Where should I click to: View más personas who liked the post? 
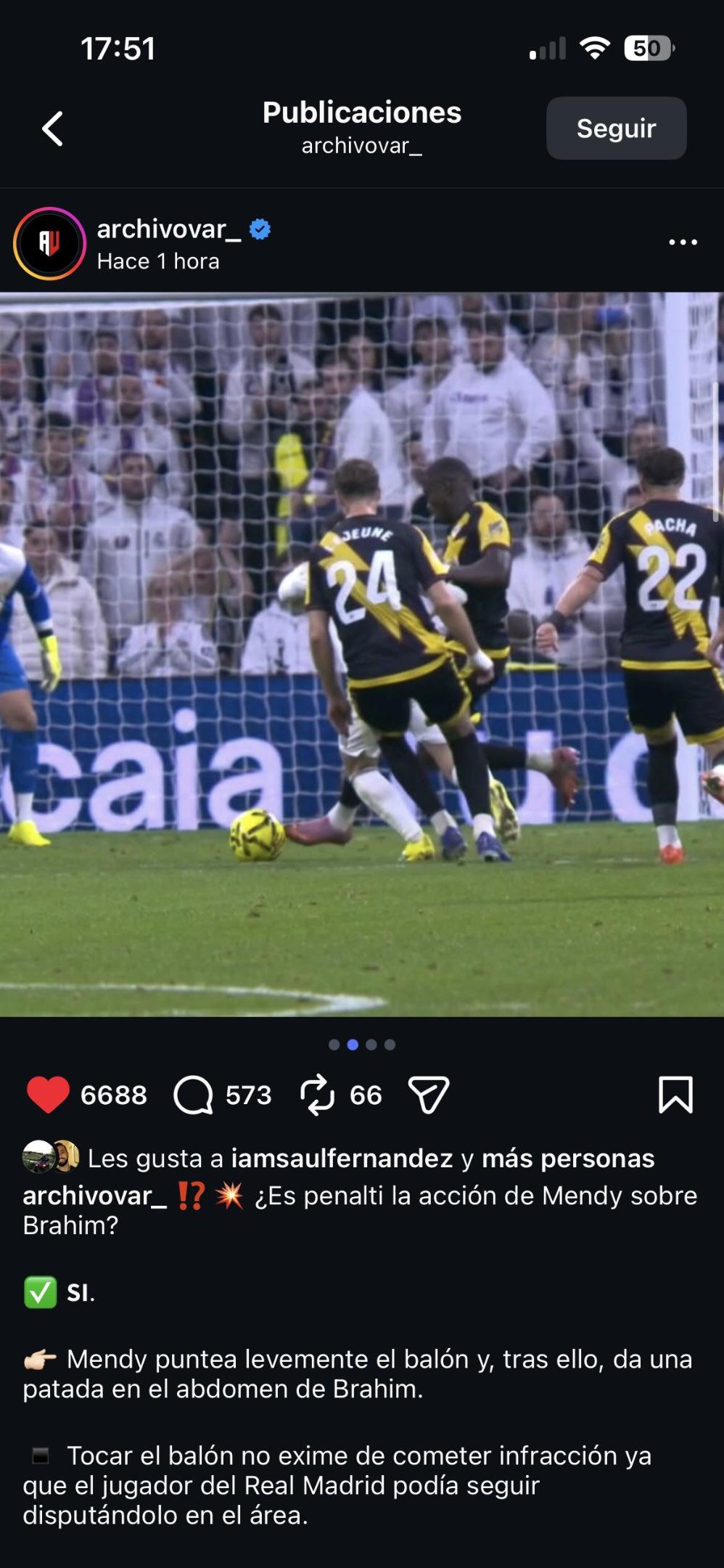click(567, 1159)
